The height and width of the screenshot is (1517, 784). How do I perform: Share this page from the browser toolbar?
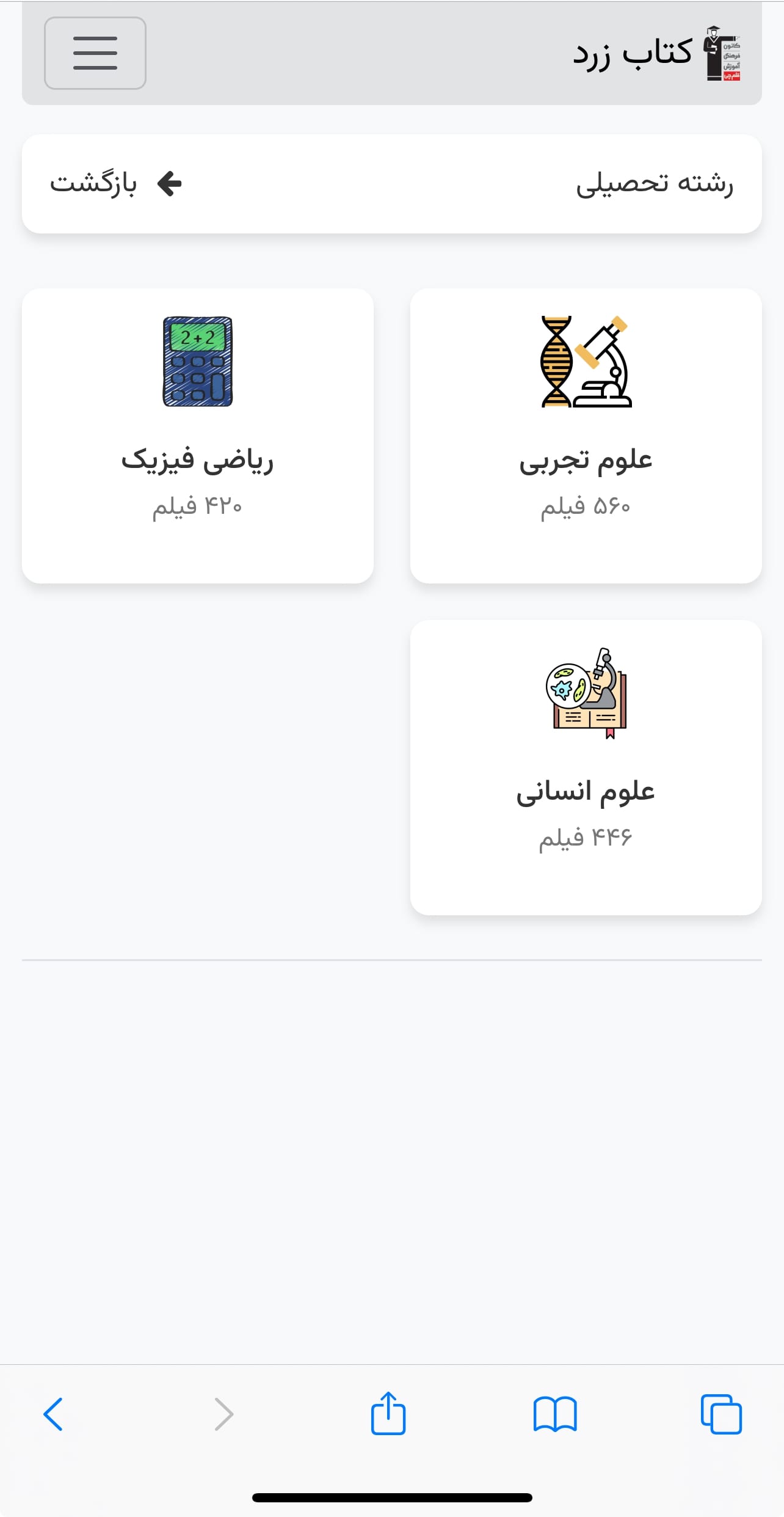tap(388, 1413)
